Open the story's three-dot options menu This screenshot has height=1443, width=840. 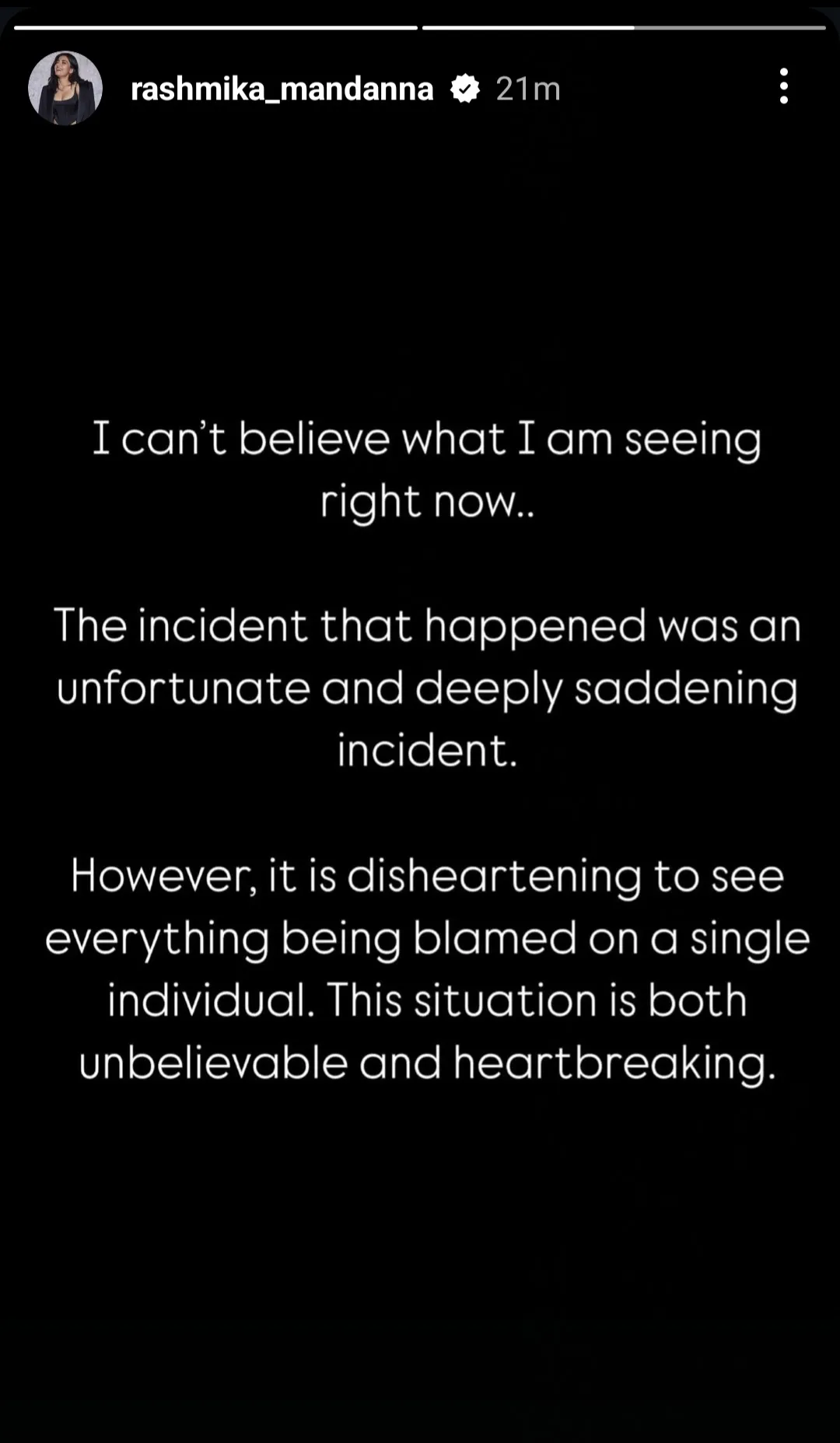783,86
